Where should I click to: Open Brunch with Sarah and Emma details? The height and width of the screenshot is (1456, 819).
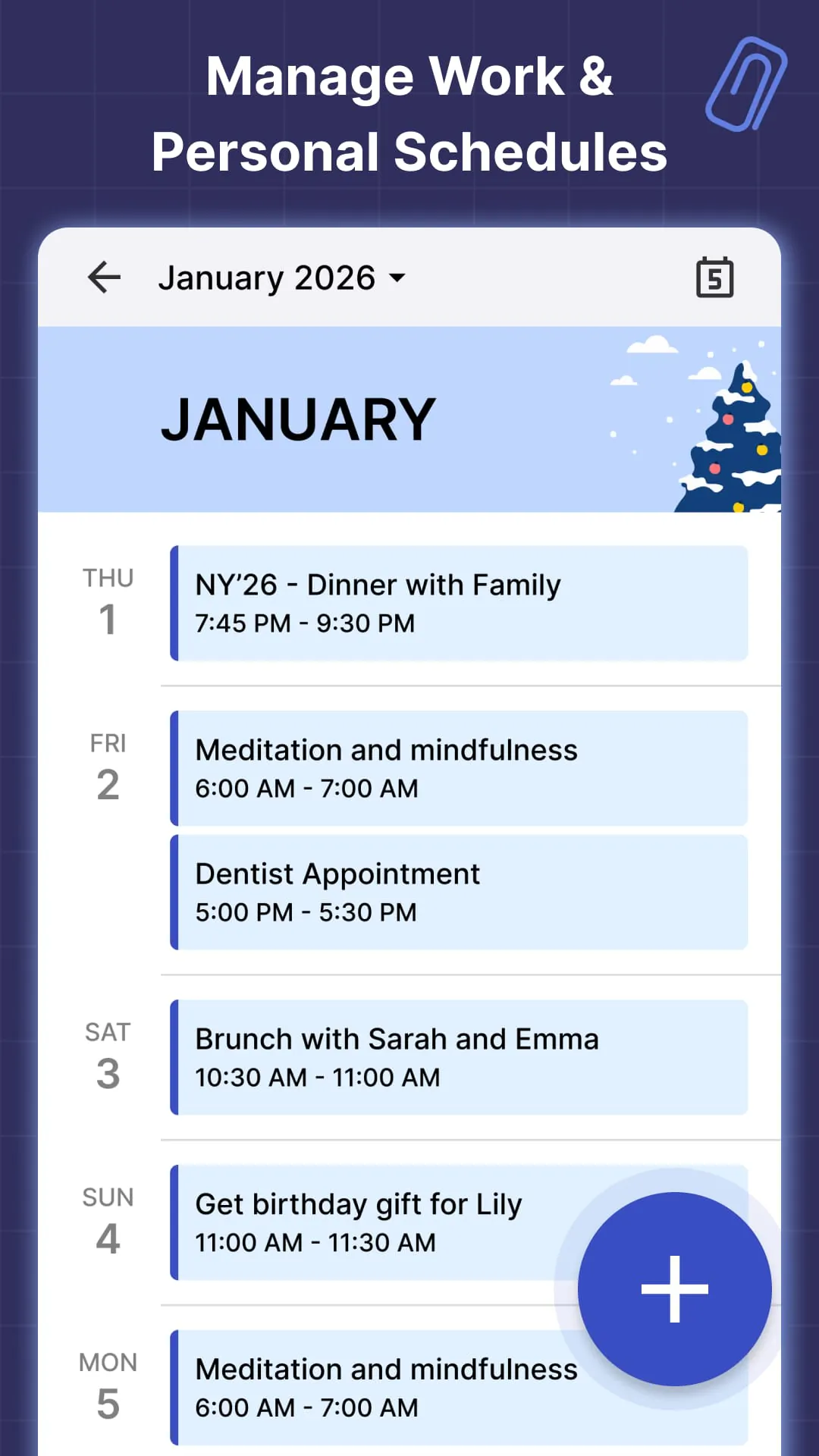point(455,1058)
